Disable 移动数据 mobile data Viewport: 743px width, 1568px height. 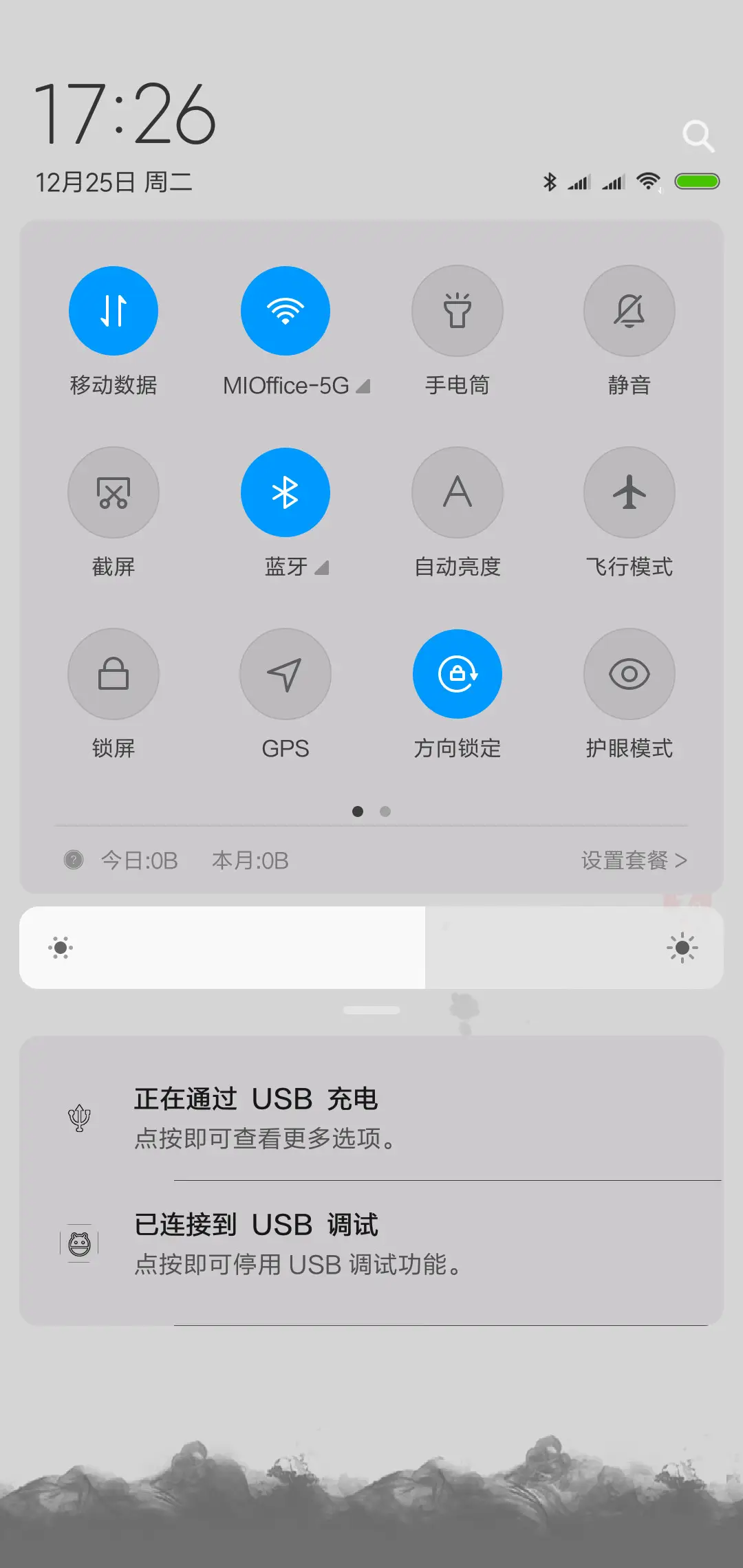114,311
